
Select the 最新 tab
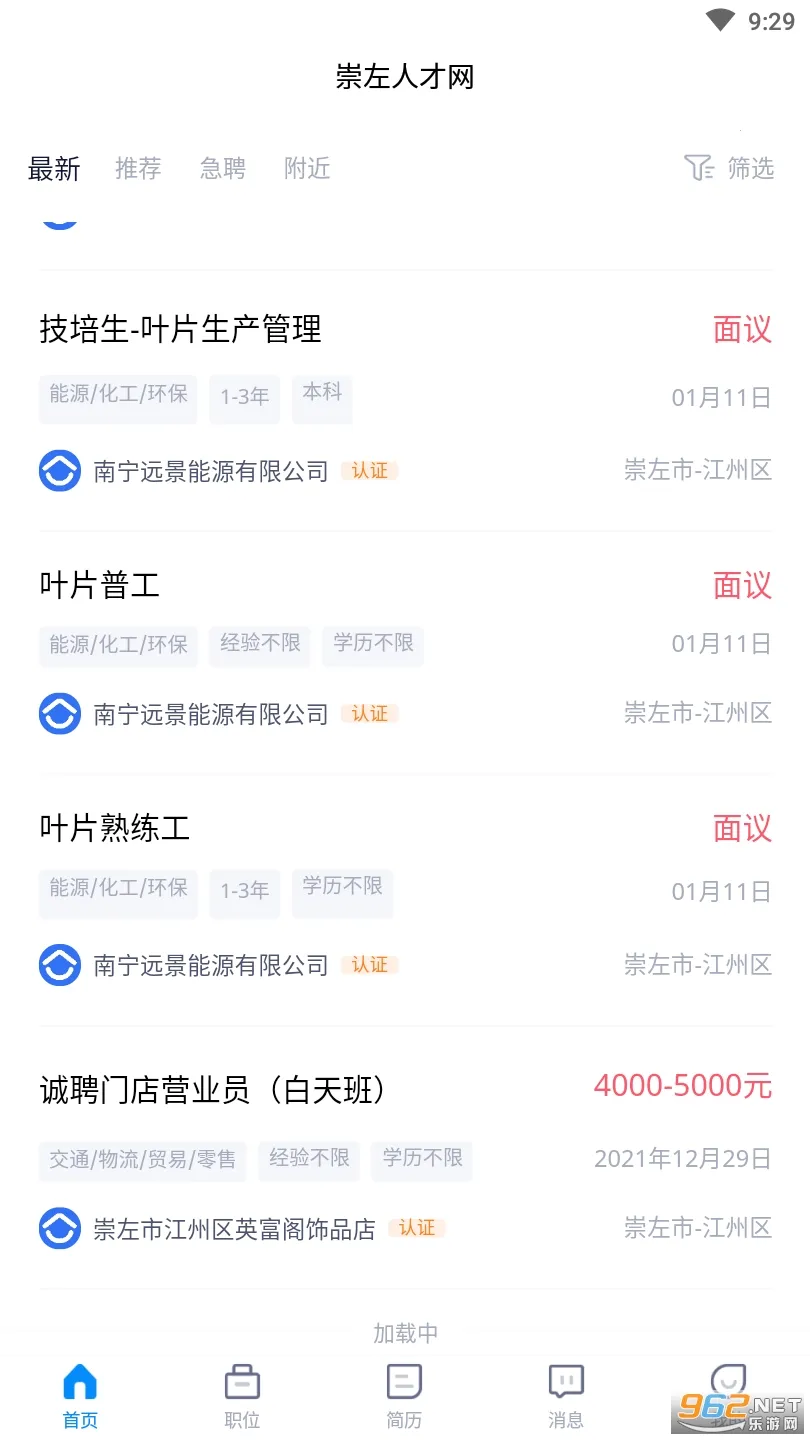point(54,168)
